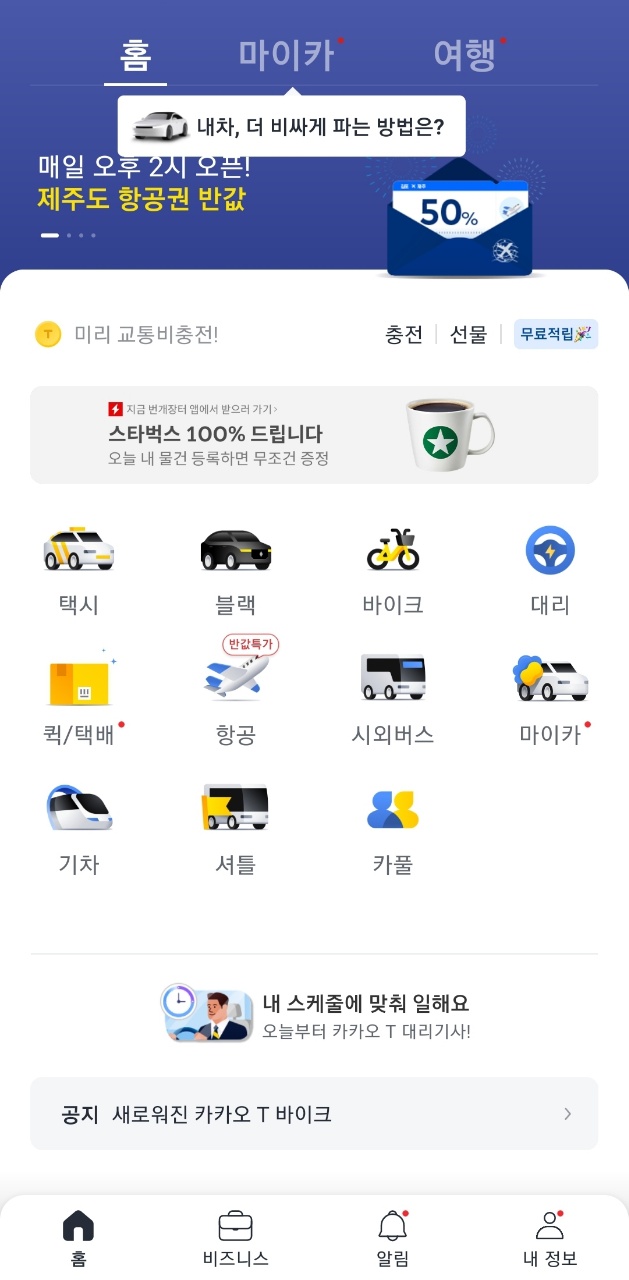Open the 내차 더 비싸게 파는 방법 tooltip
Image resolution: width=629 pixels, height=1280 pixels.
coord(291,127)
